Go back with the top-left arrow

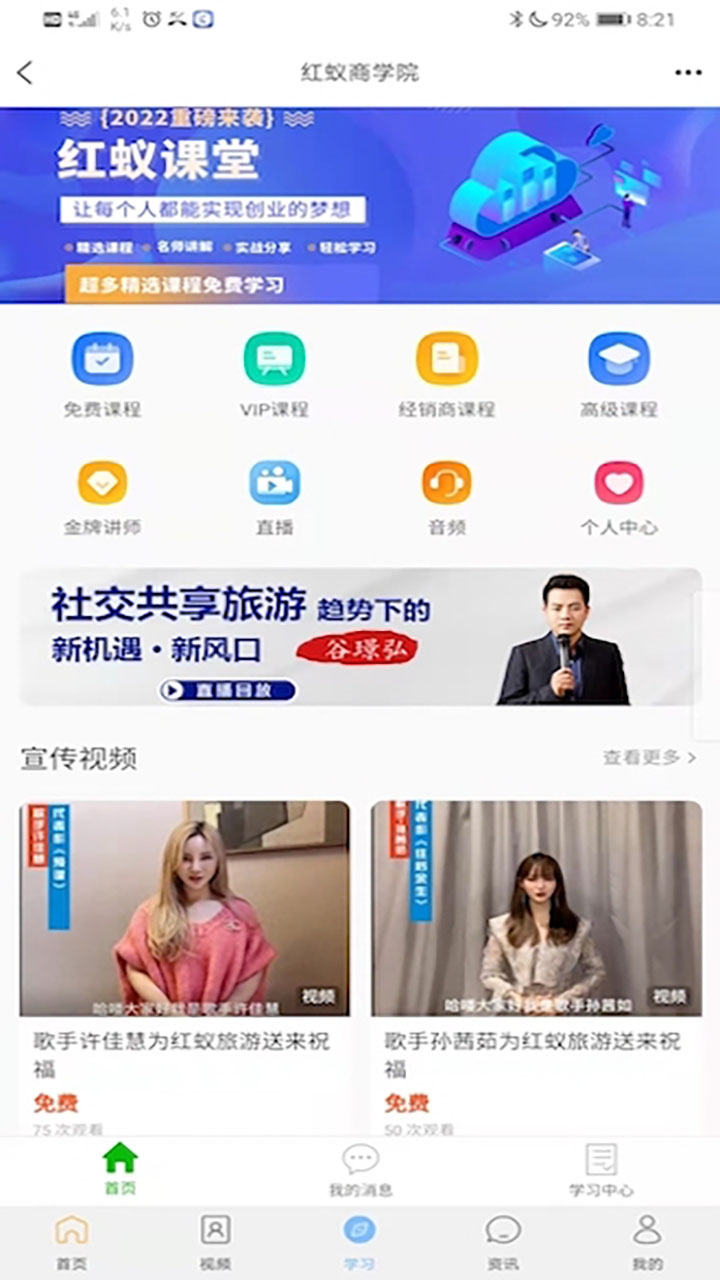pos(25,73)
